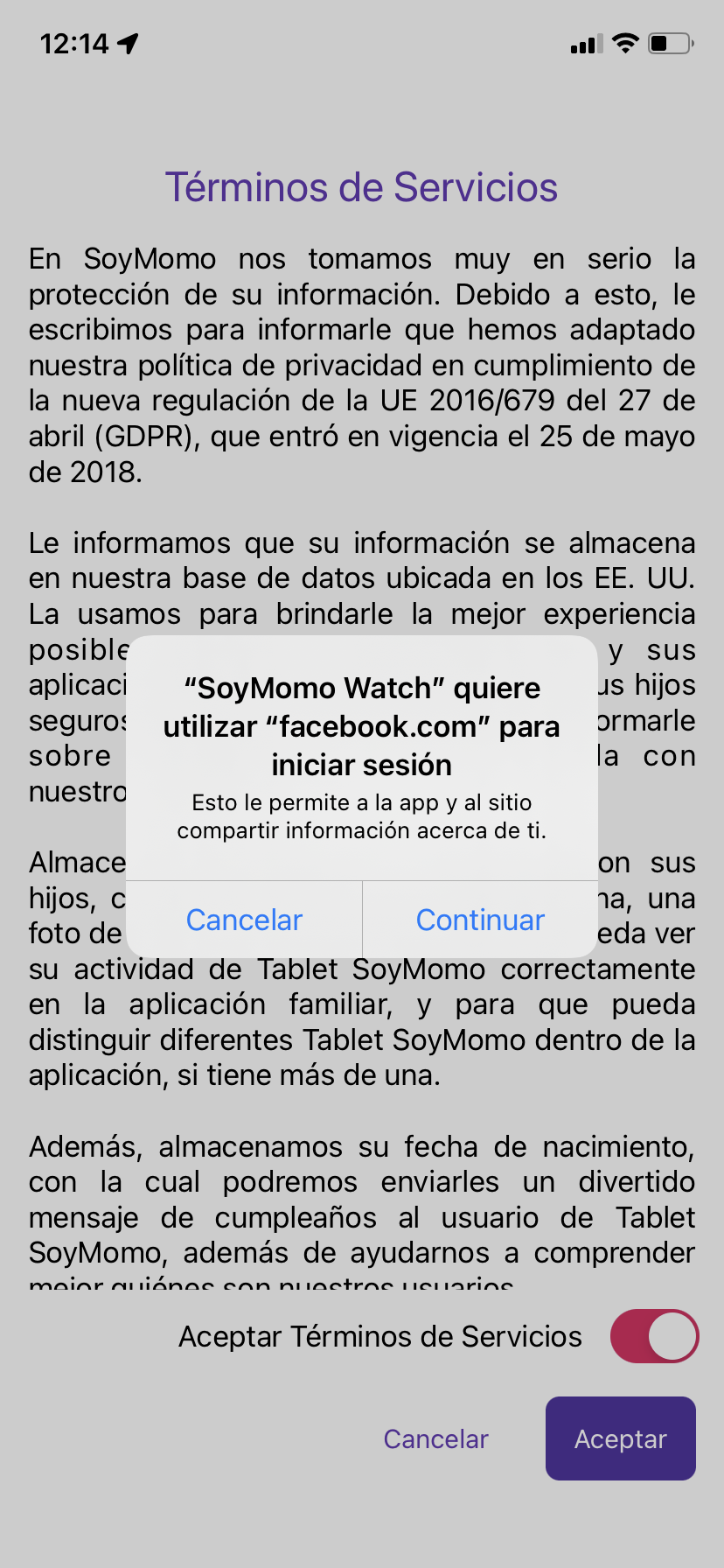
Task: Tap Cancelar in the Facebook login dialog
Action: tap(244, 920)
